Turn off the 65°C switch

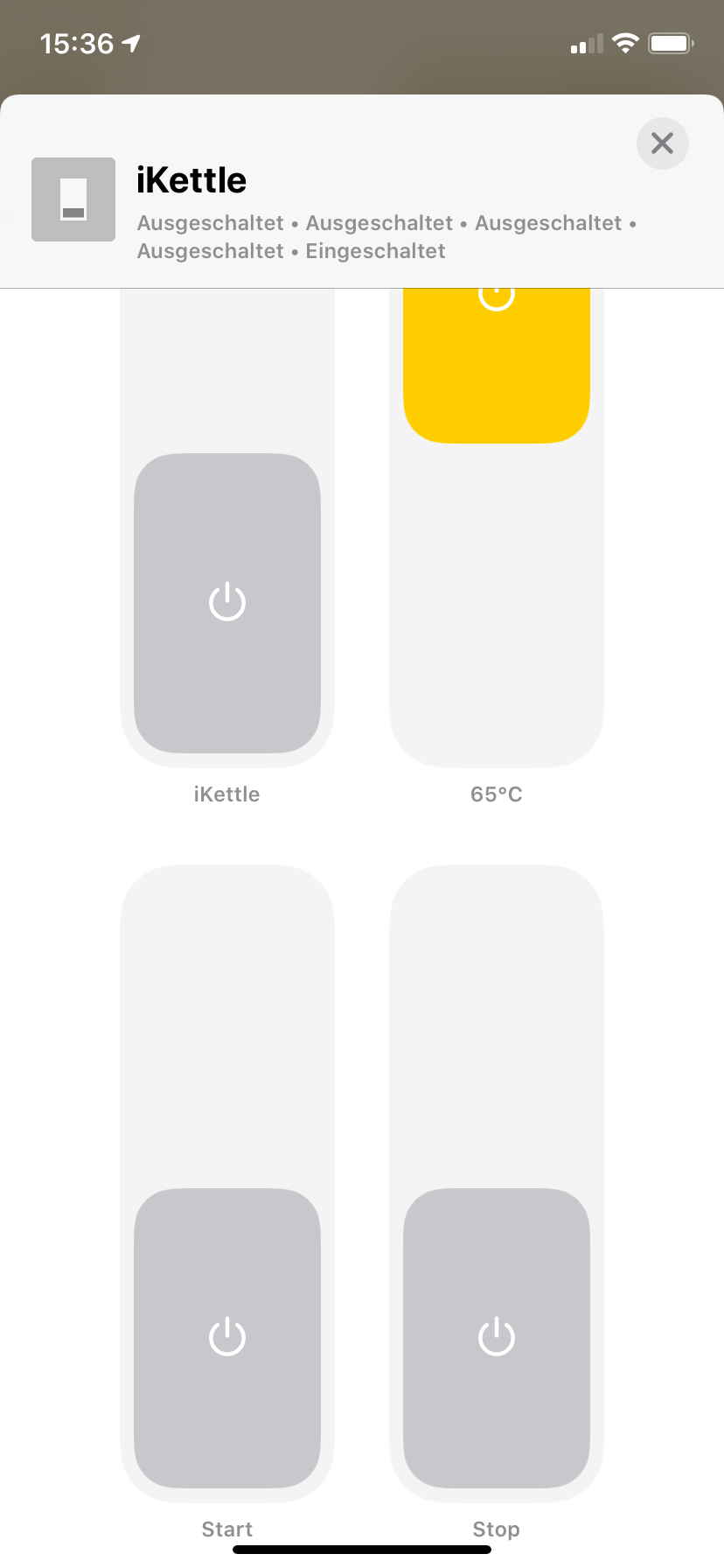(496, 367)
